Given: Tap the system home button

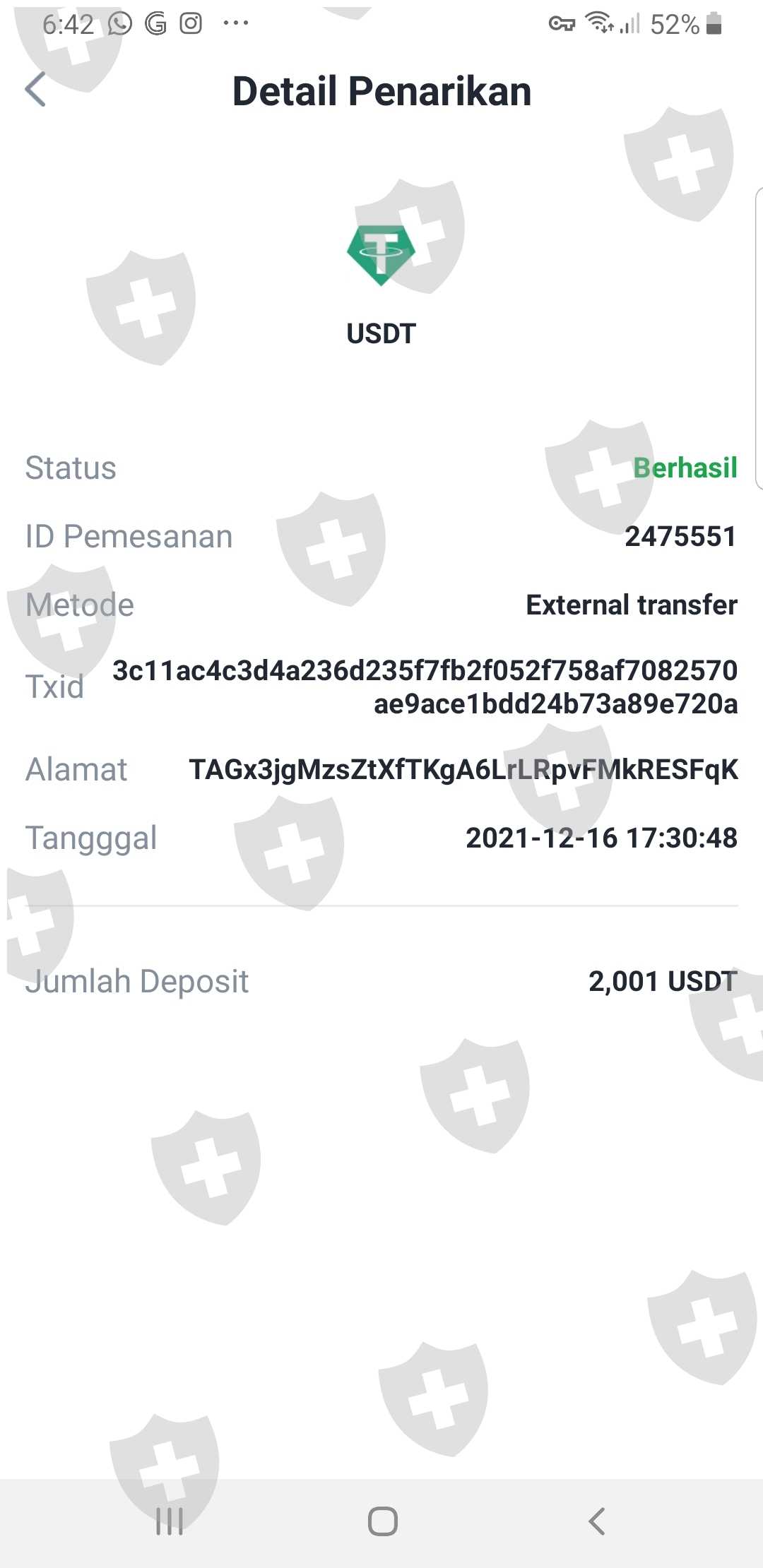Looking at the screenshot, I should (x=382, y=1521).
